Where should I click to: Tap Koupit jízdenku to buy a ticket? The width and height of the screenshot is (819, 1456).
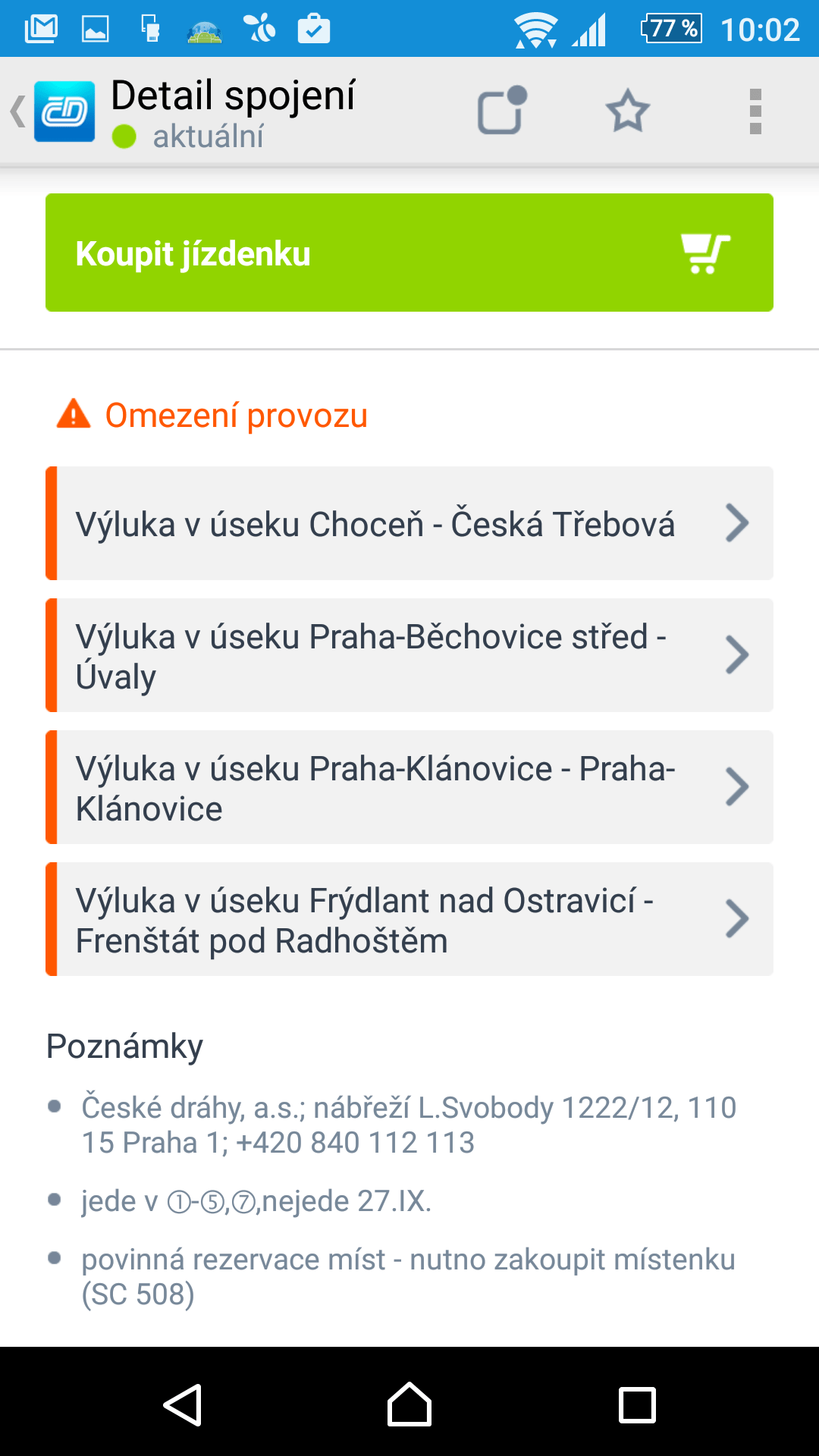click(x=409, y=253)
